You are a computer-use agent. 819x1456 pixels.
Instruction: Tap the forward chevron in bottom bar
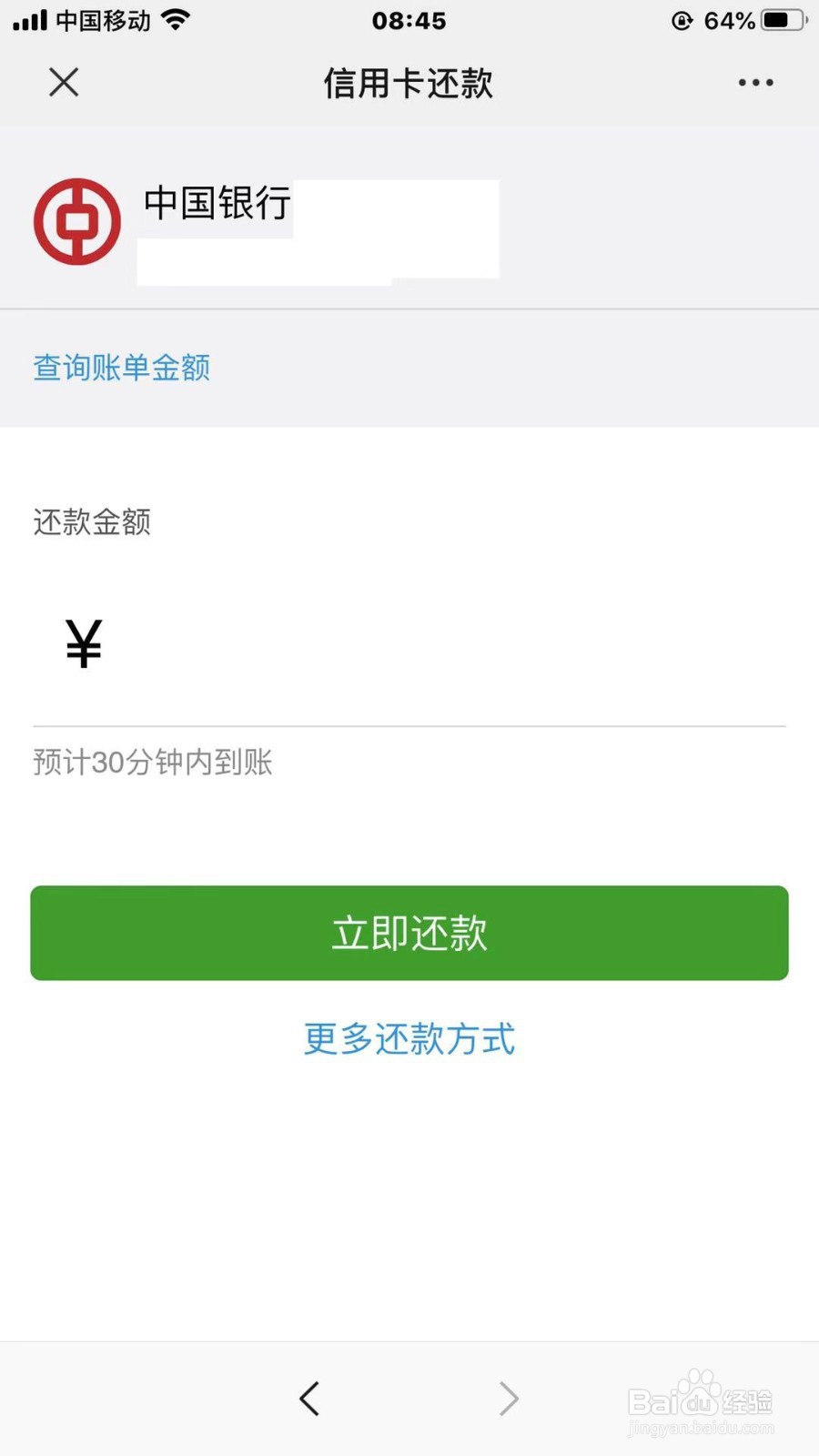(510, 1399)
